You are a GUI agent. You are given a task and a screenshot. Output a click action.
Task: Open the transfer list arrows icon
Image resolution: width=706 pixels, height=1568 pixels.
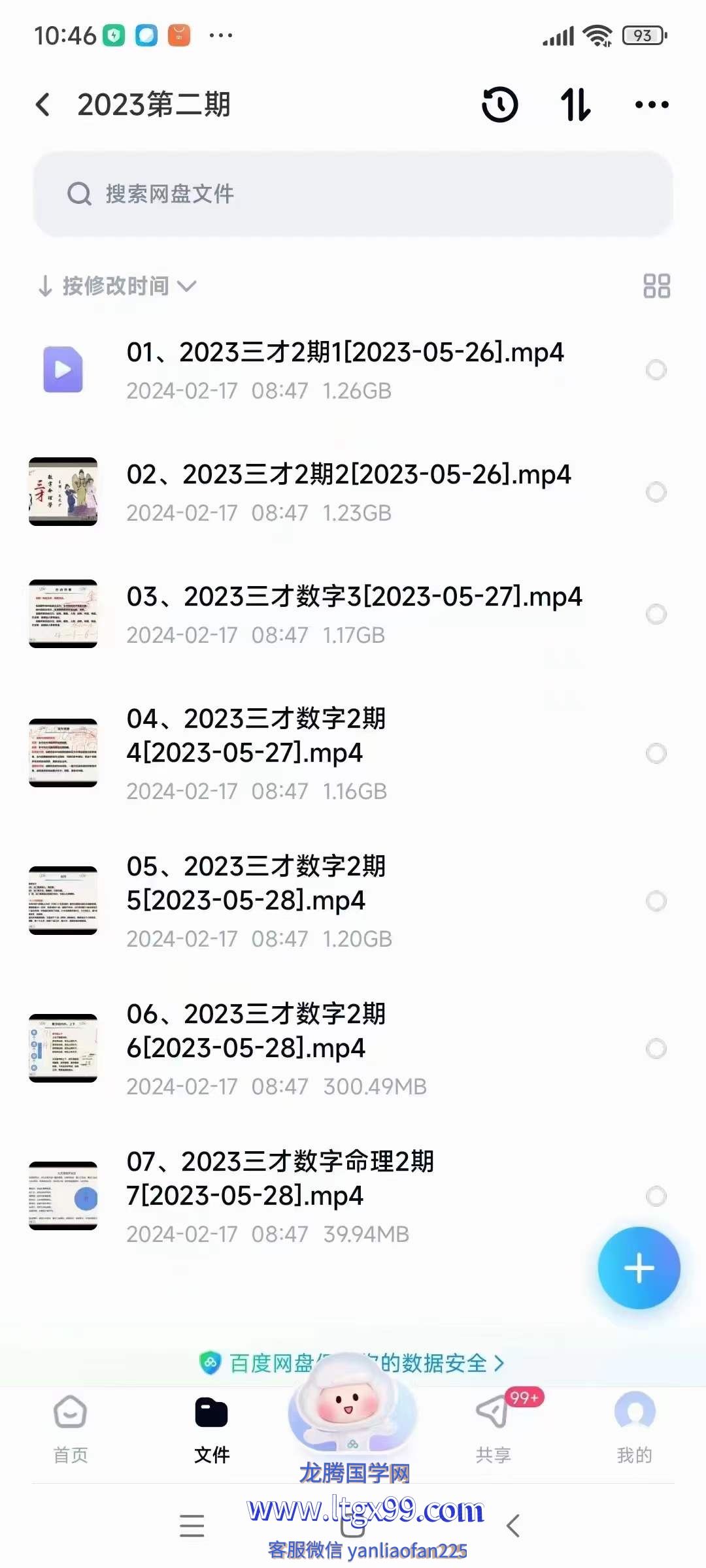[576, 105]
